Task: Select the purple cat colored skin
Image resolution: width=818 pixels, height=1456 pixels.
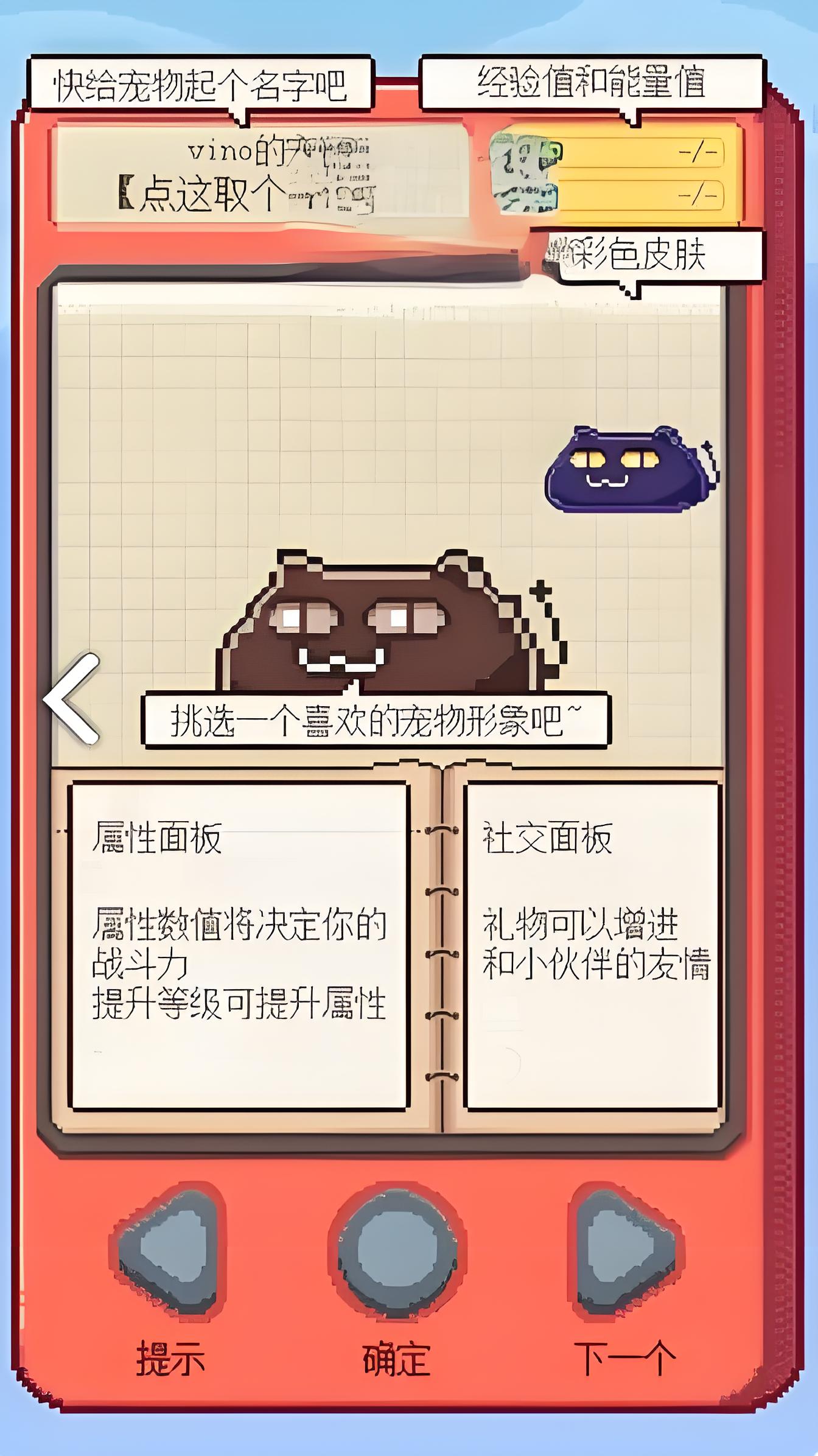Action: coord(630,469)
